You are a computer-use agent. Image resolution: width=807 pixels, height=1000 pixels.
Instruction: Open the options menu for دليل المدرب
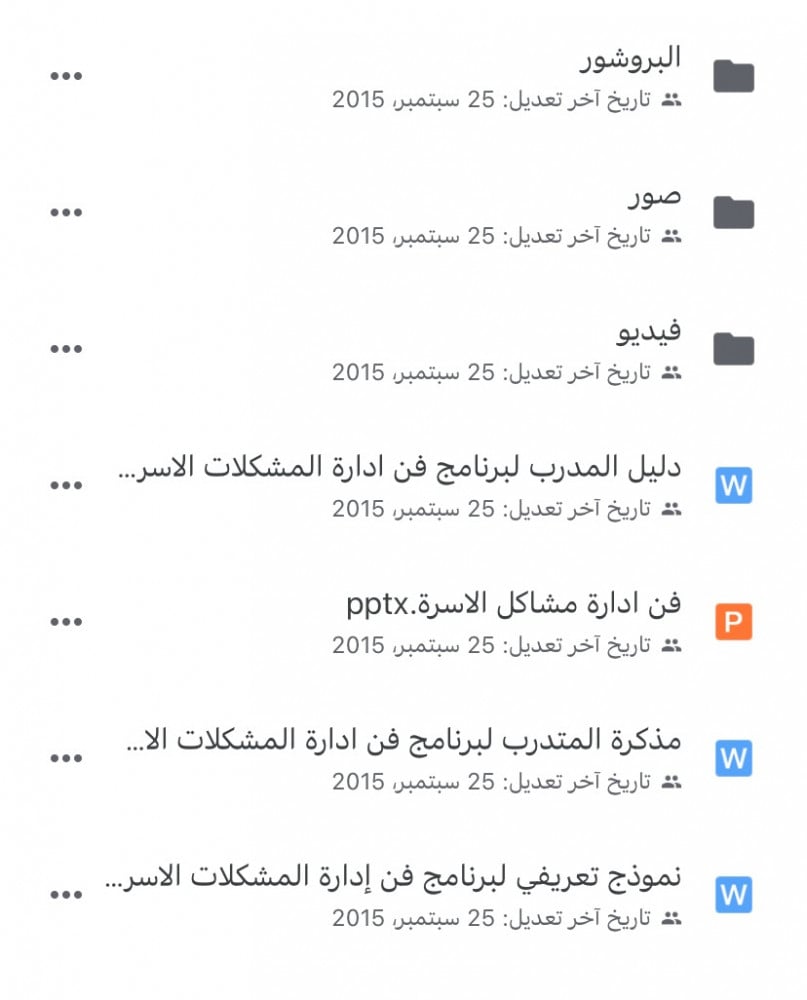pyautogui.click(x=66, y=486)
